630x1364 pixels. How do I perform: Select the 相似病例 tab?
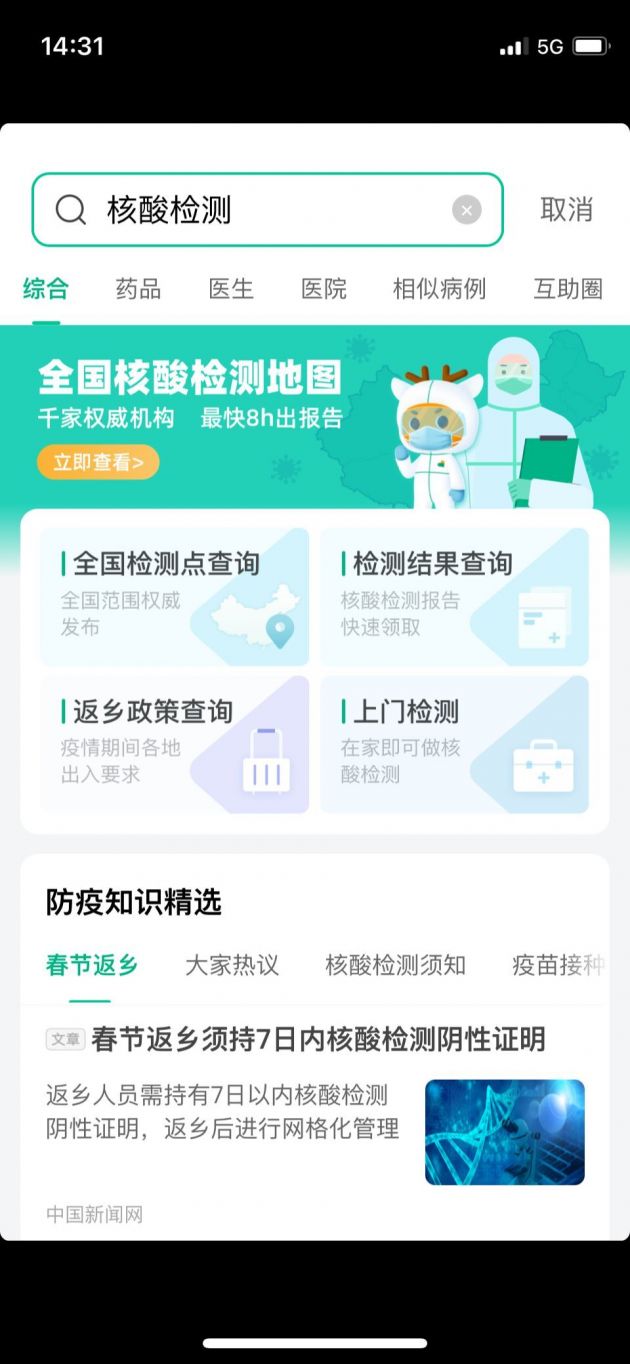coord(439,289)
